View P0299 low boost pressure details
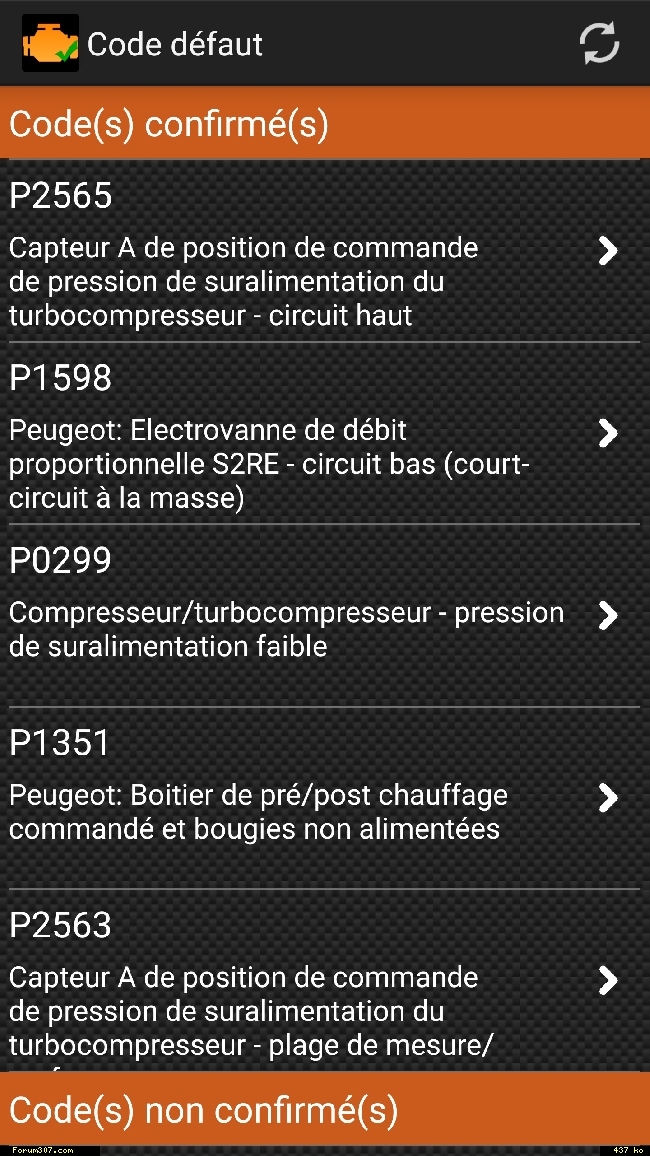The height and width of the screenshot is (1156, 650). click(x=320, y=616)
